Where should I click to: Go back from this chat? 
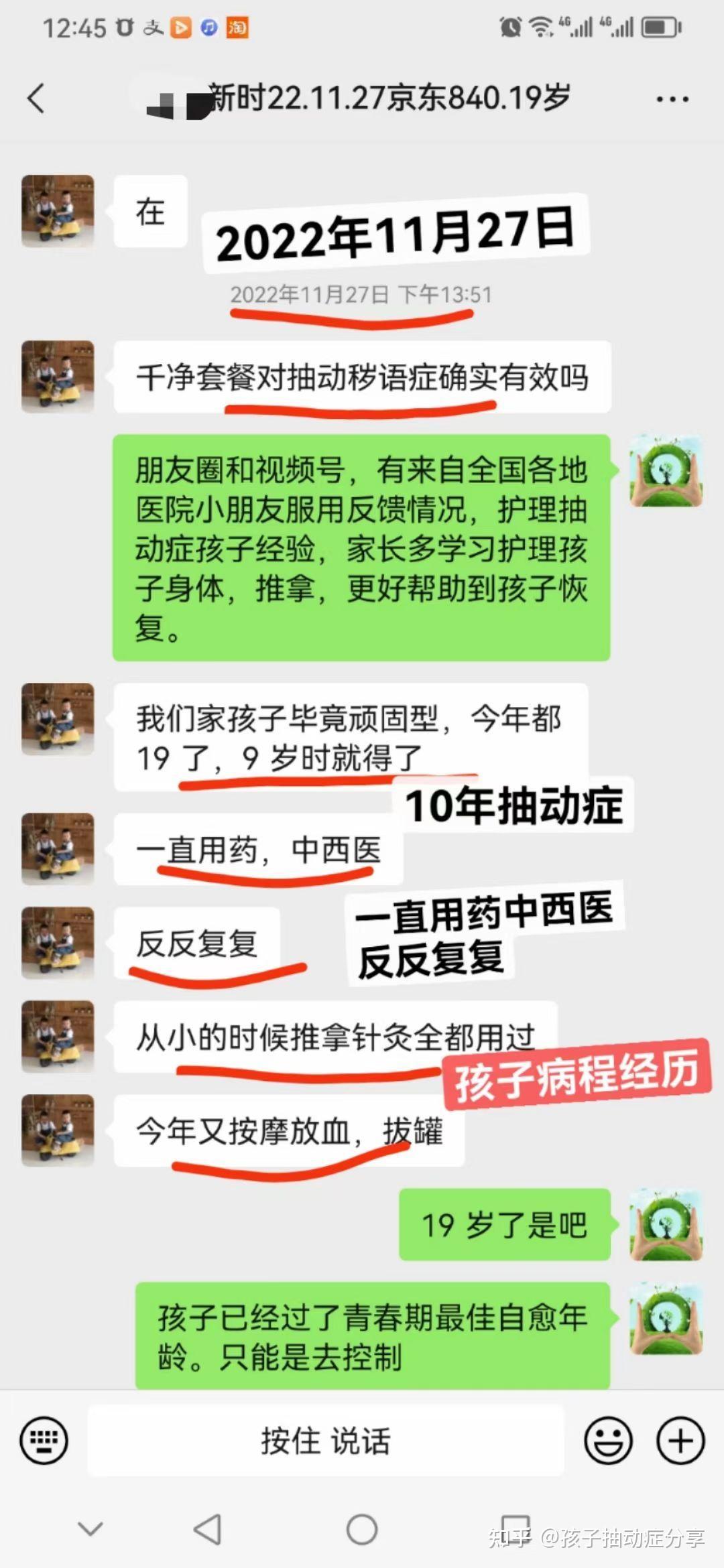36,99
